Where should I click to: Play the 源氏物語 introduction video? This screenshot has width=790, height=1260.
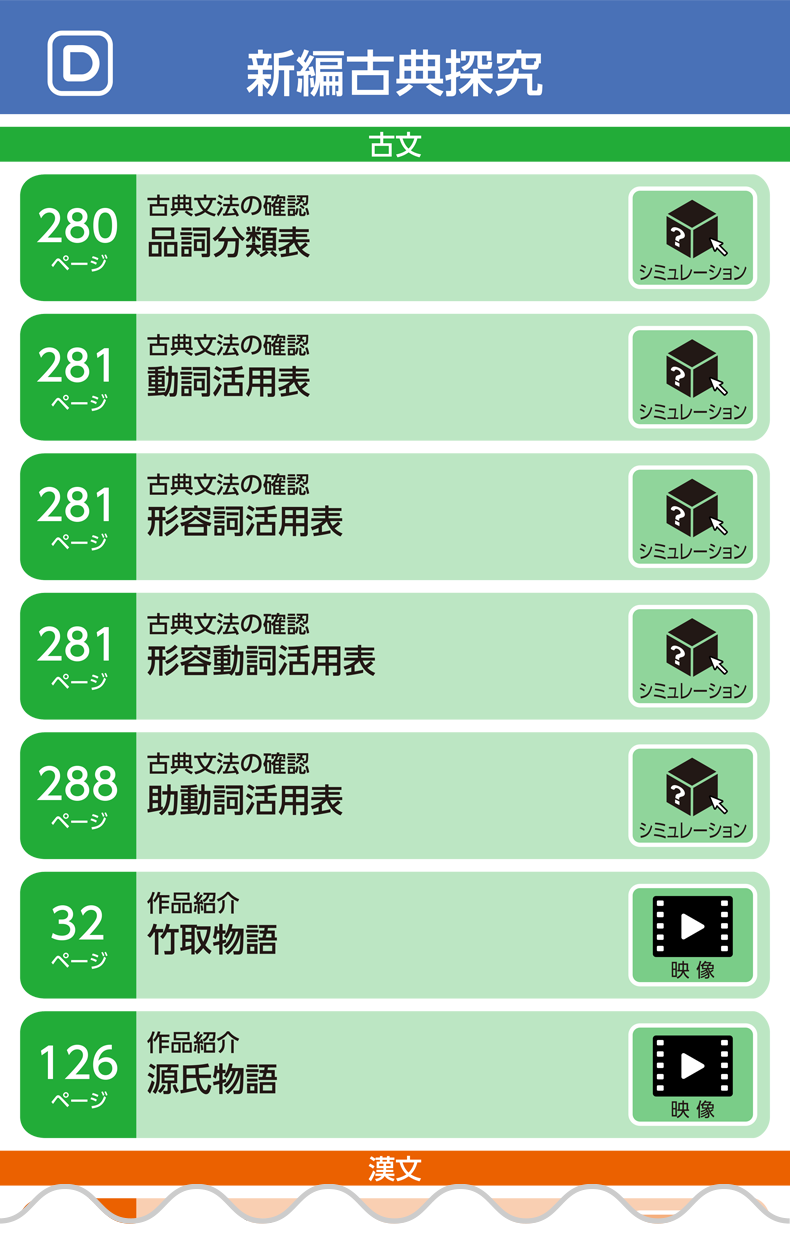[x=692, y=1075]
